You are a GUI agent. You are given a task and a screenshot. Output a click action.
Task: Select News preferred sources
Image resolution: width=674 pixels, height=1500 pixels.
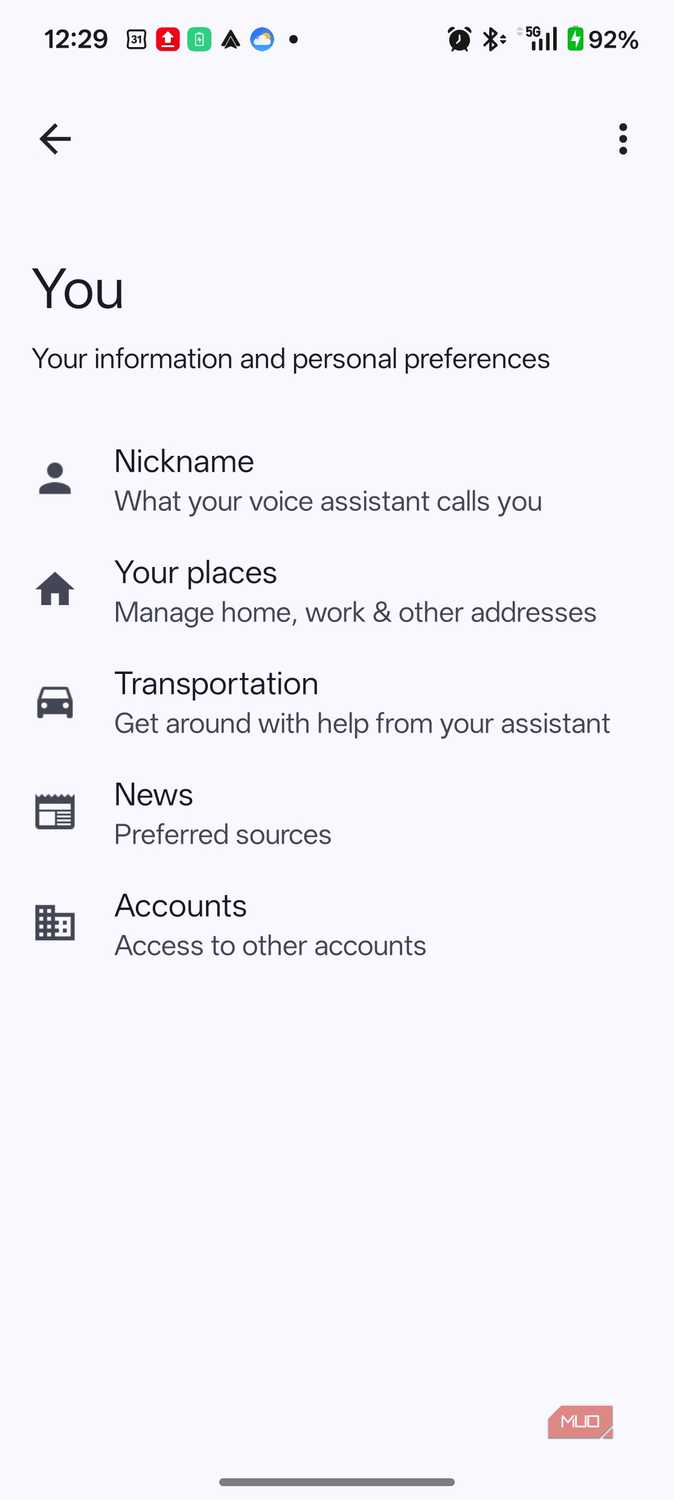click(x=337, y=813)
